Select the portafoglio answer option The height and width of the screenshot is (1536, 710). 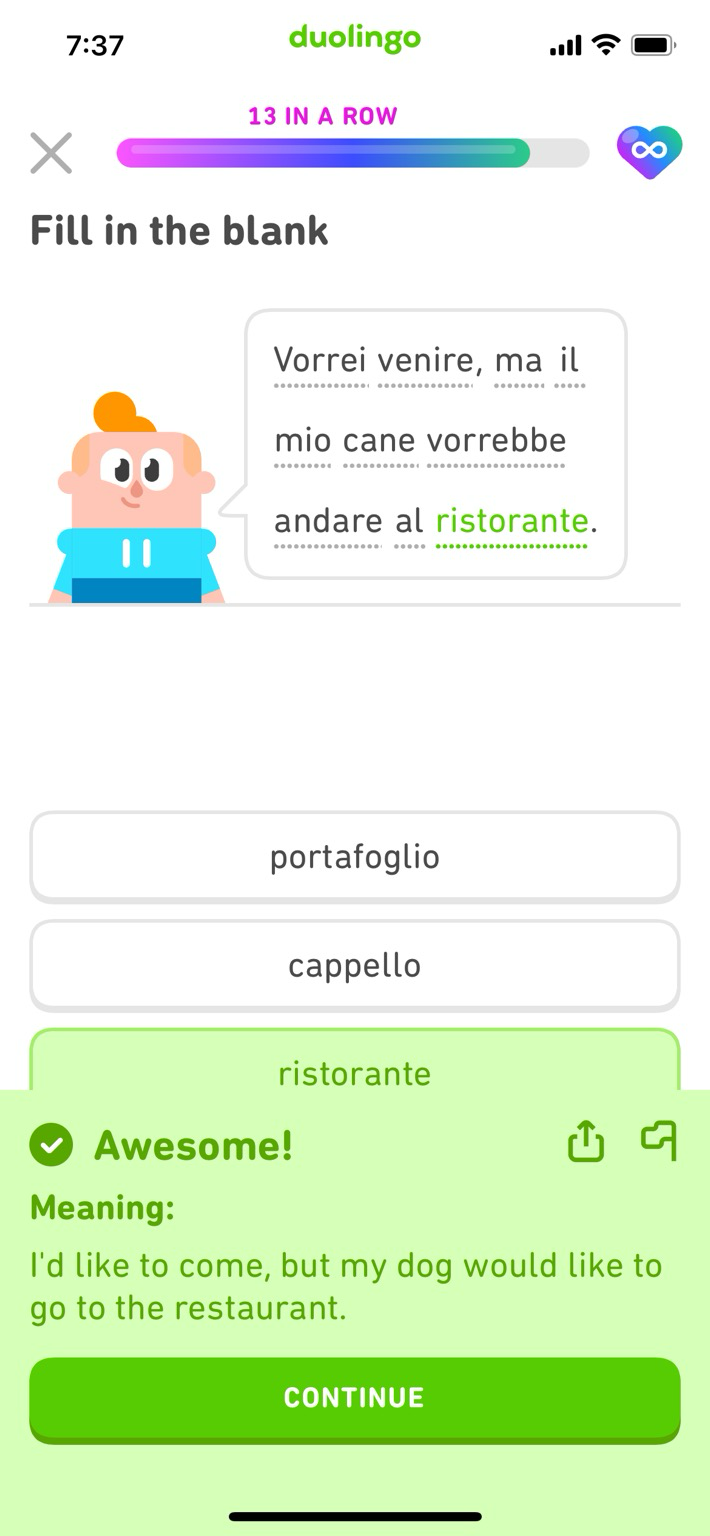(x=355, y=857)
